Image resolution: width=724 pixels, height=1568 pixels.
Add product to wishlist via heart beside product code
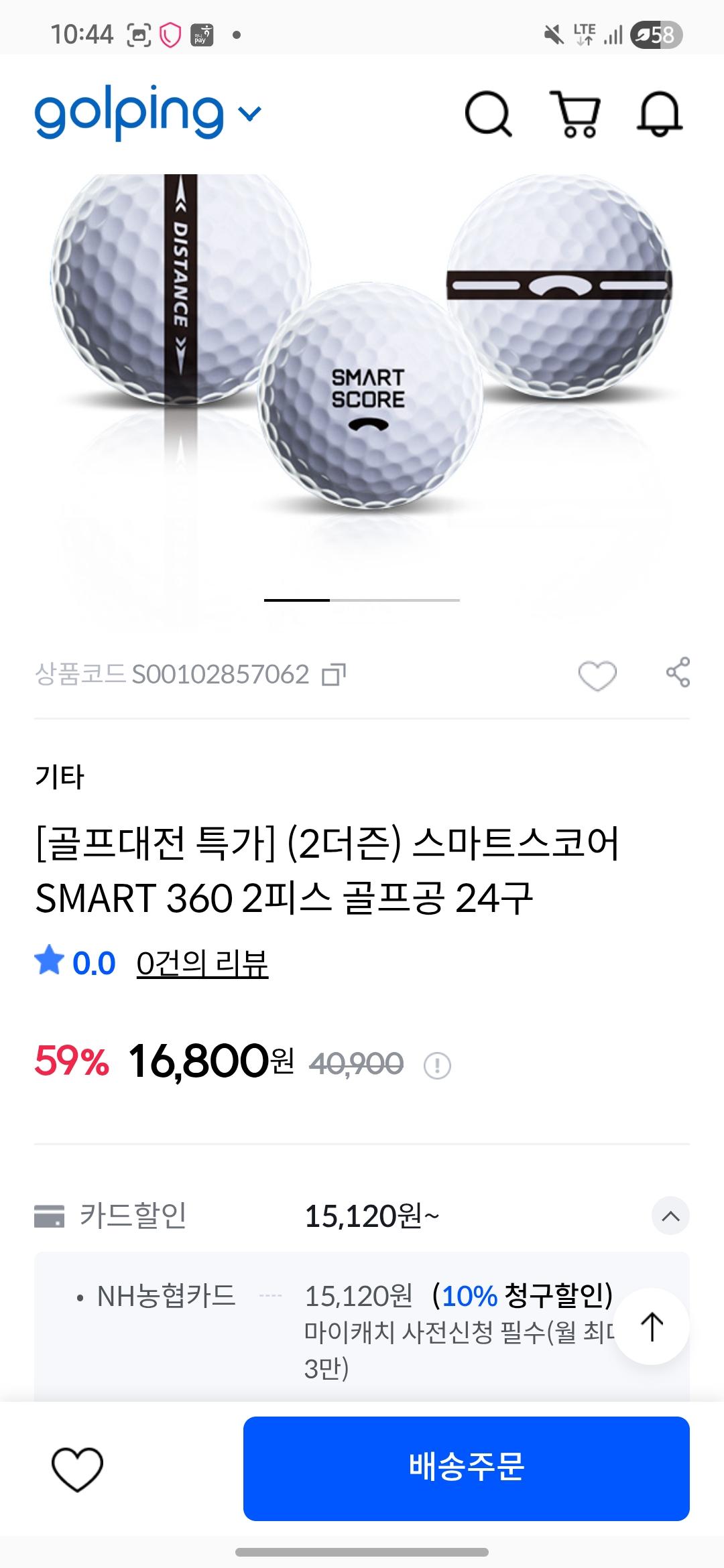point(597,675)
